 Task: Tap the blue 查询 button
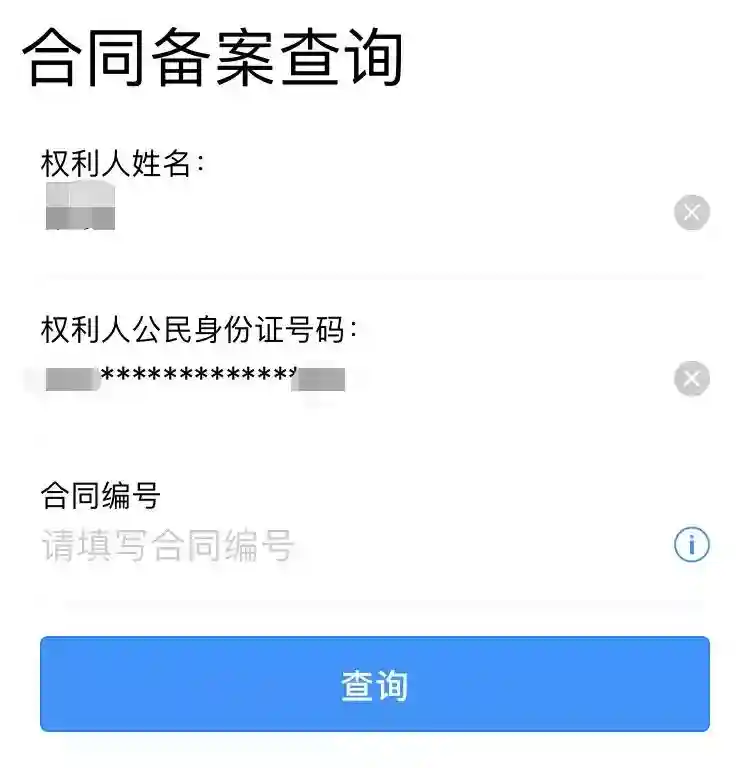pos(375,685)
